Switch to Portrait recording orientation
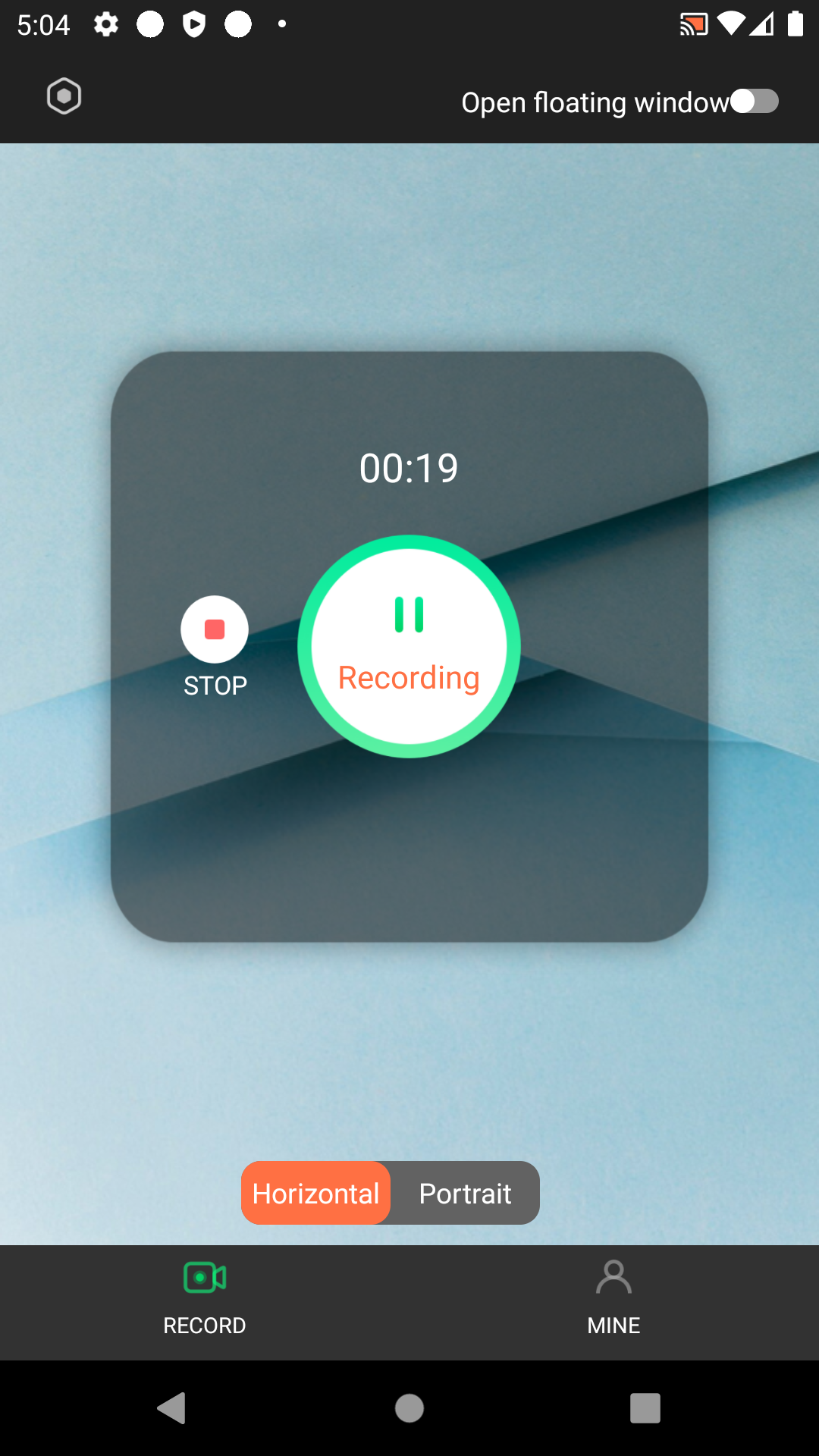The width and height of the screenshot is (819, 1456). [x=465, y=1193]
